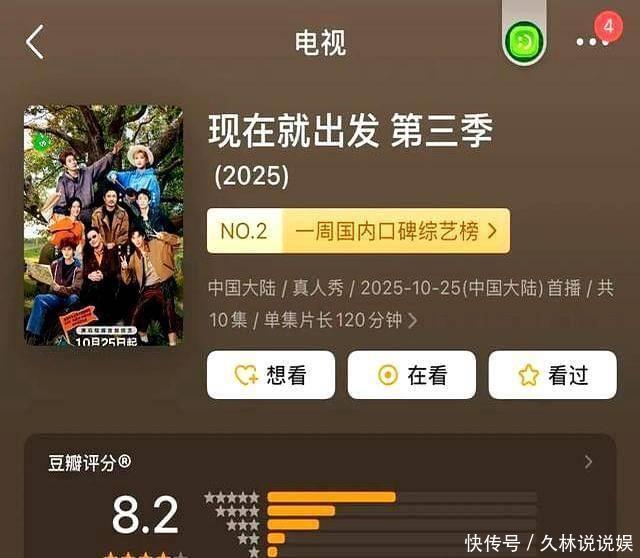Open the show's poster image

coord(103,225)
